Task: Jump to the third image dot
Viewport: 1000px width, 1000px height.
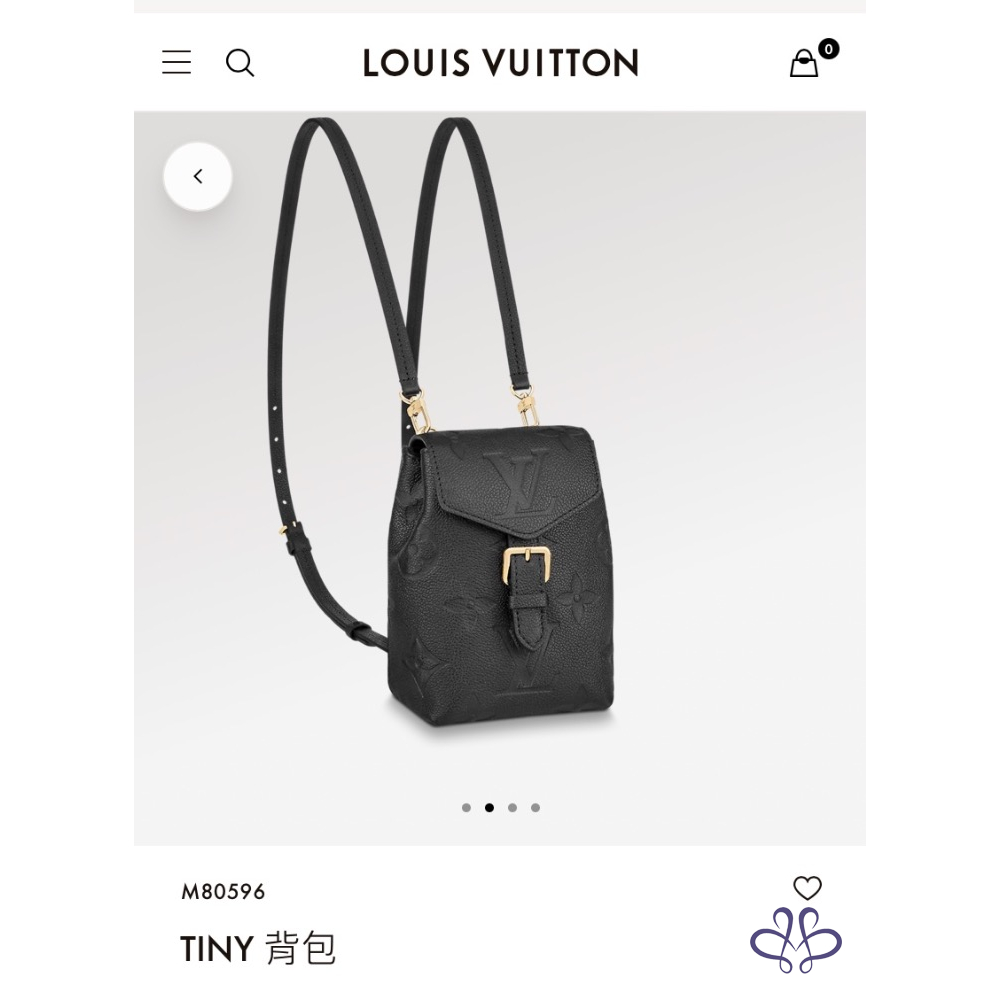Action: tap(512, 808)
